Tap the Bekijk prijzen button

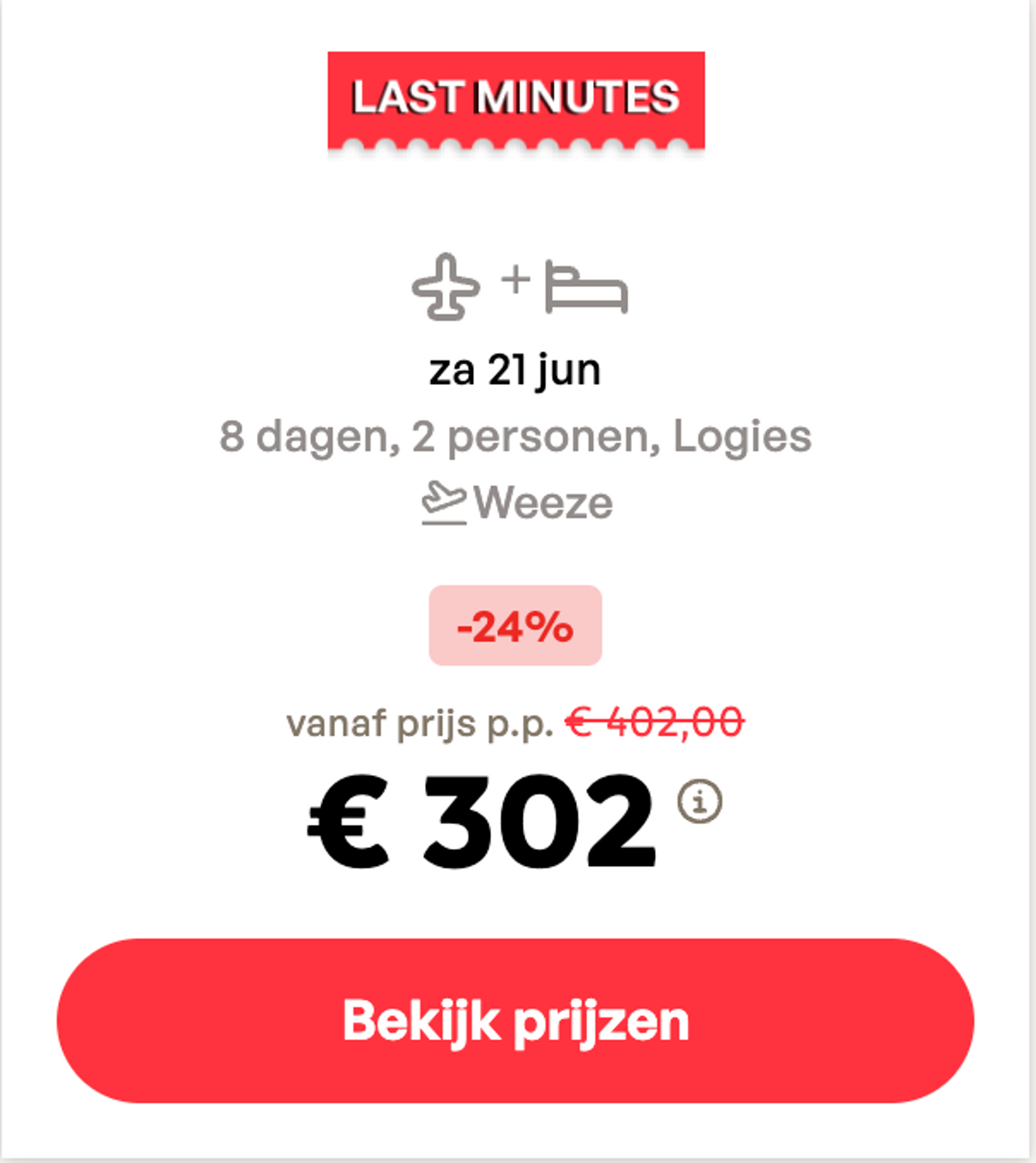coord(515,1021)
